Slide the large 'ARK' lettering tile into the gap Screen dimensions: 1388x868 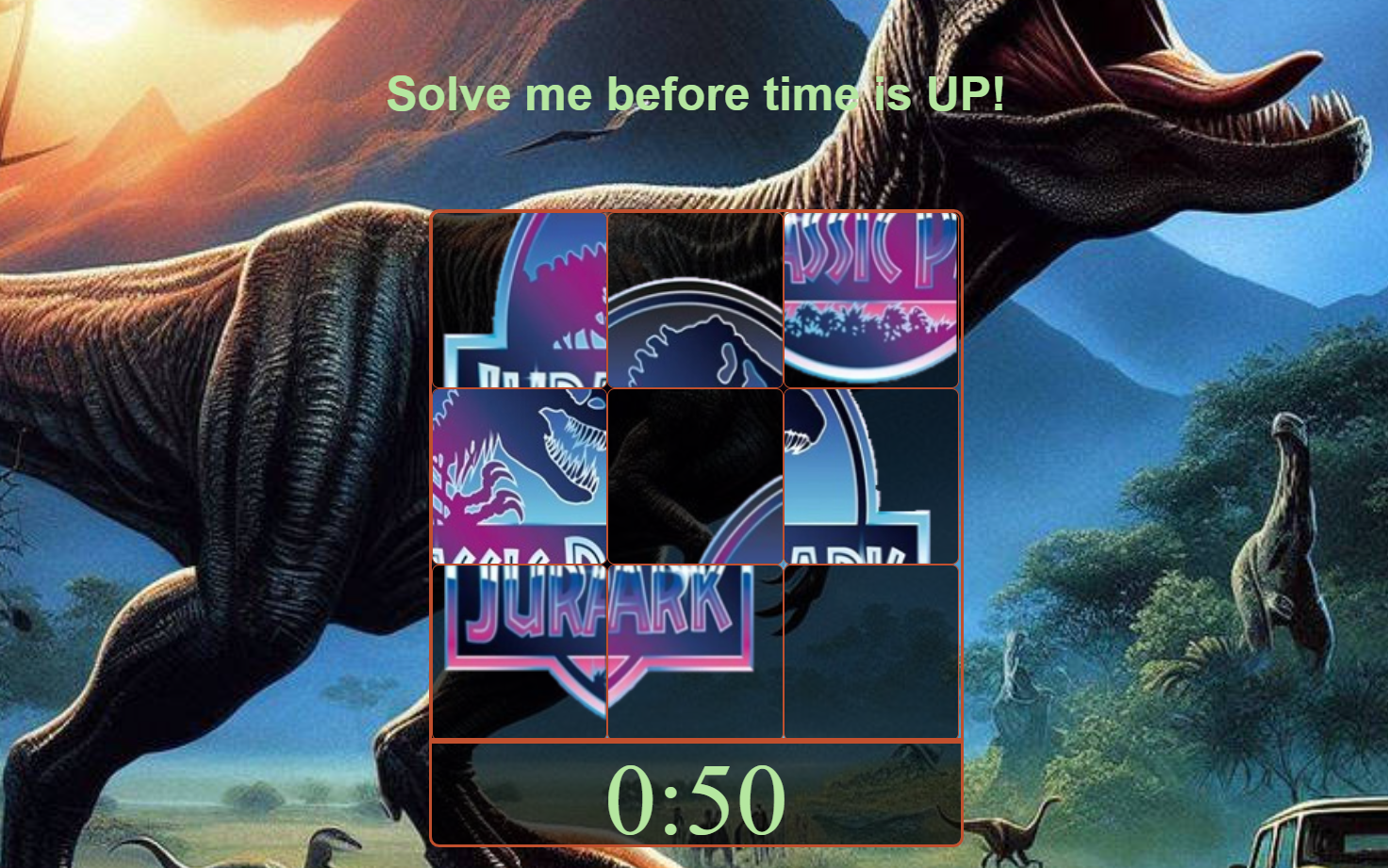(x=696, y=651)
